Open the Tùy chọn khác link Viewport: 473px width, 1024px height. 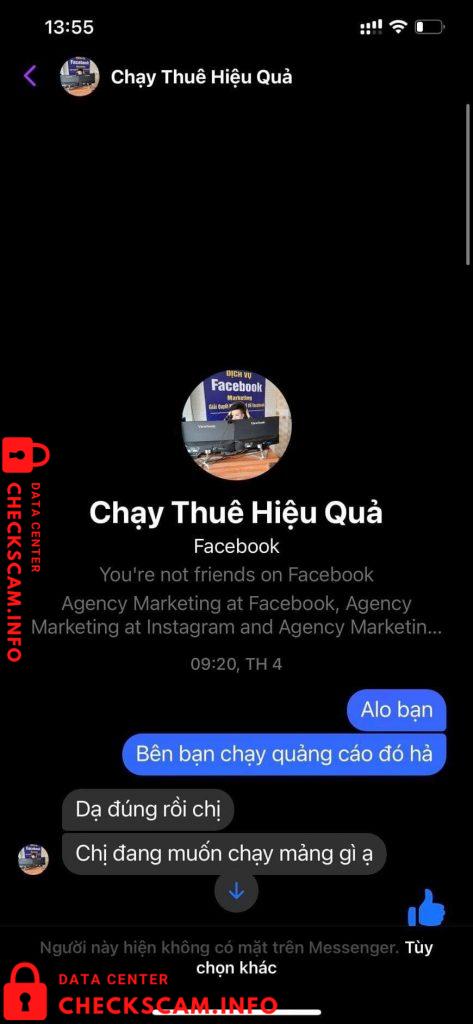314,957
